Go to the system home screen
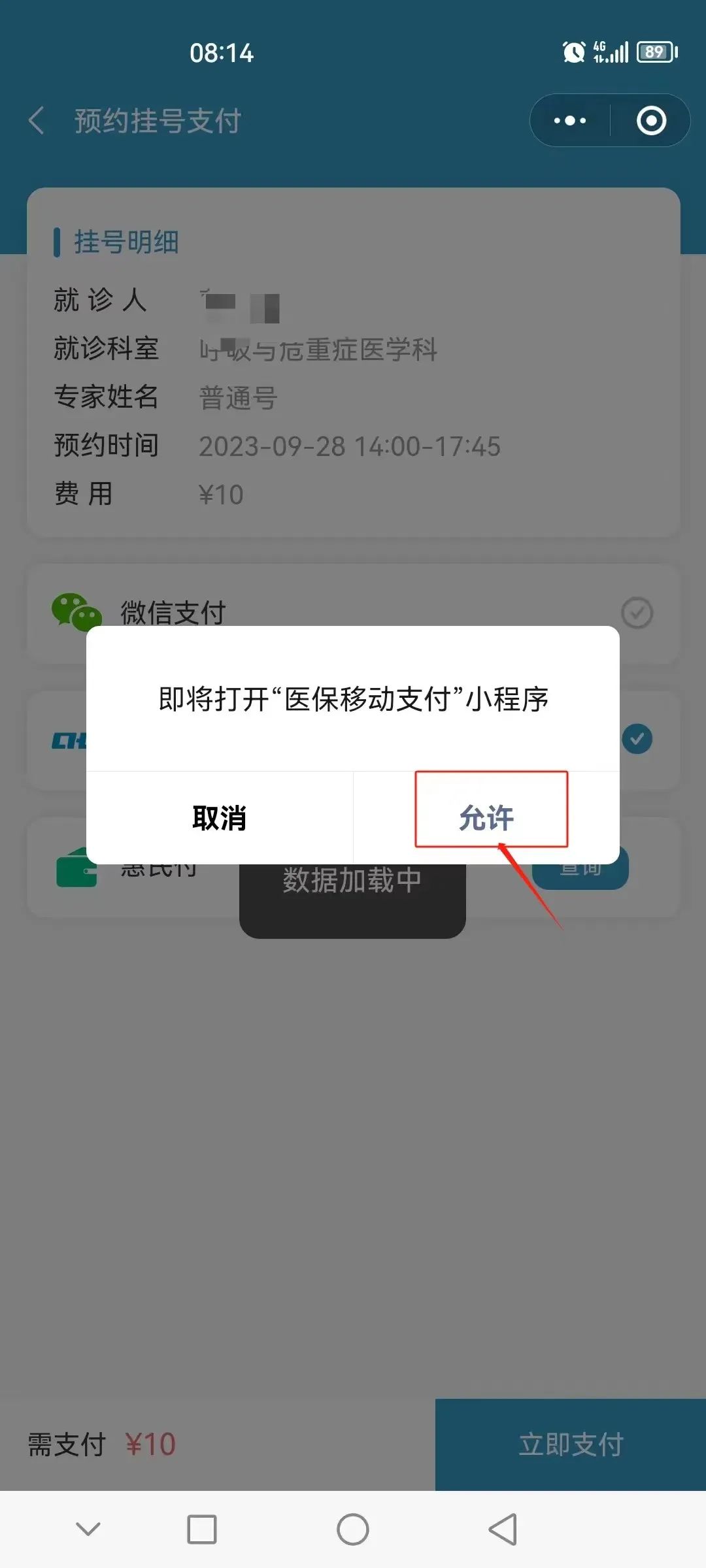 tap(353, 1529)
